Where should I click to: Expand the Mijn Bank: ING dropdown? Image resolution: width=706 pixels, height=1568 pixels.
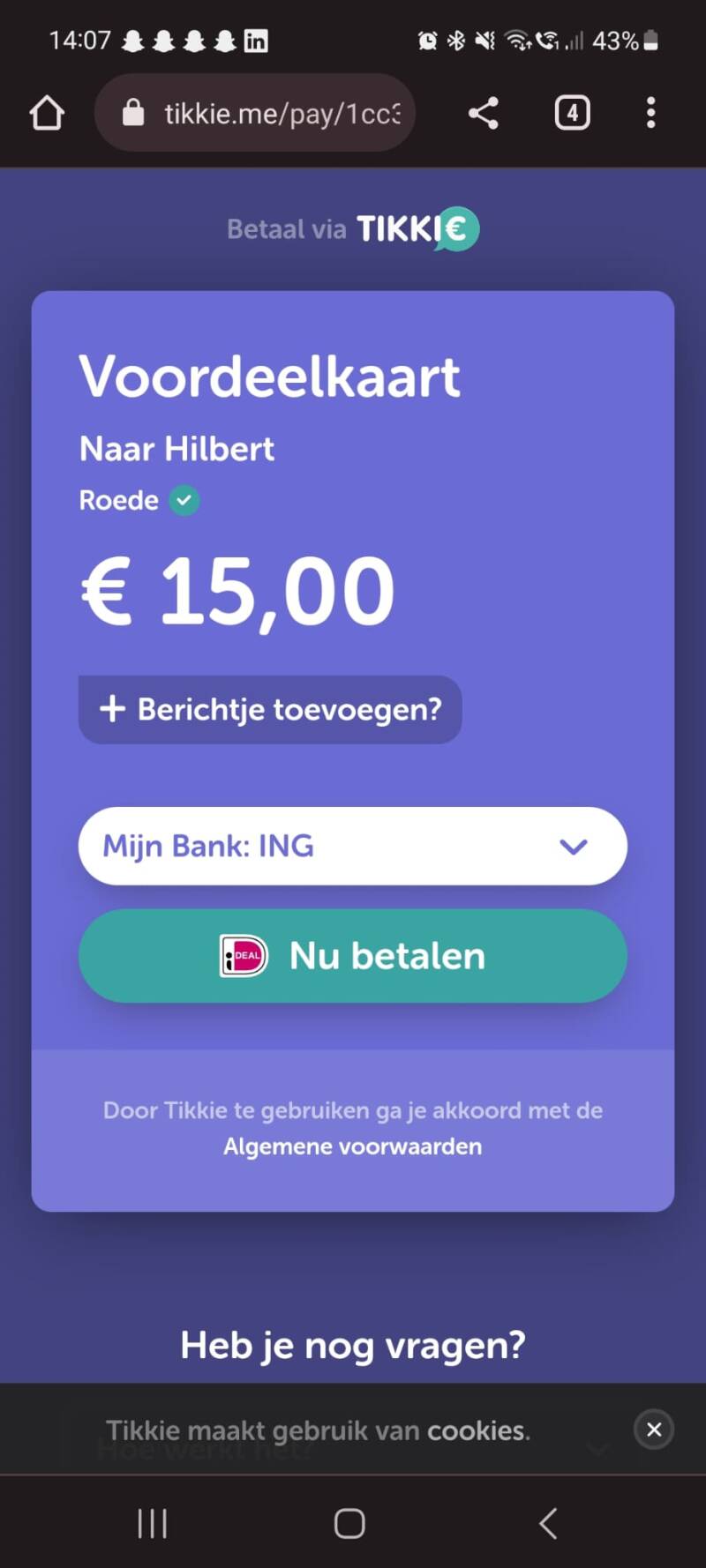point(353,846)
